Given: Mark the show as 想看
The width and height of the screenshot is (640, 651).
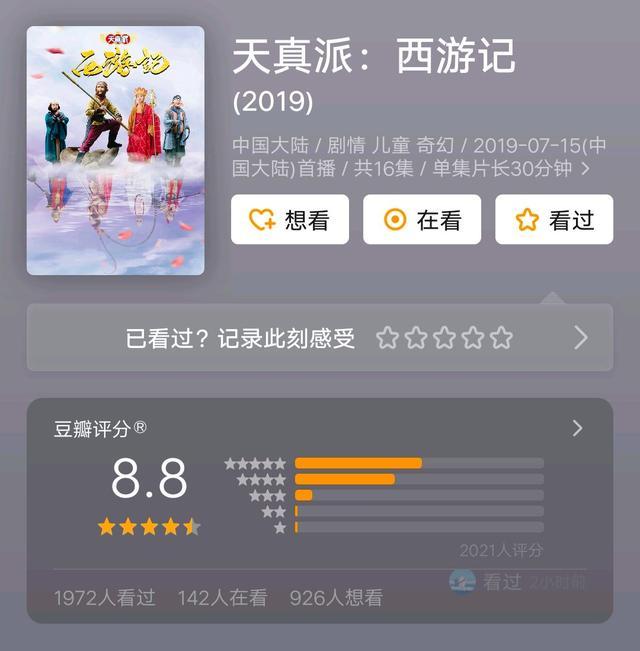Looking at the screenshot, I should 290,220.
